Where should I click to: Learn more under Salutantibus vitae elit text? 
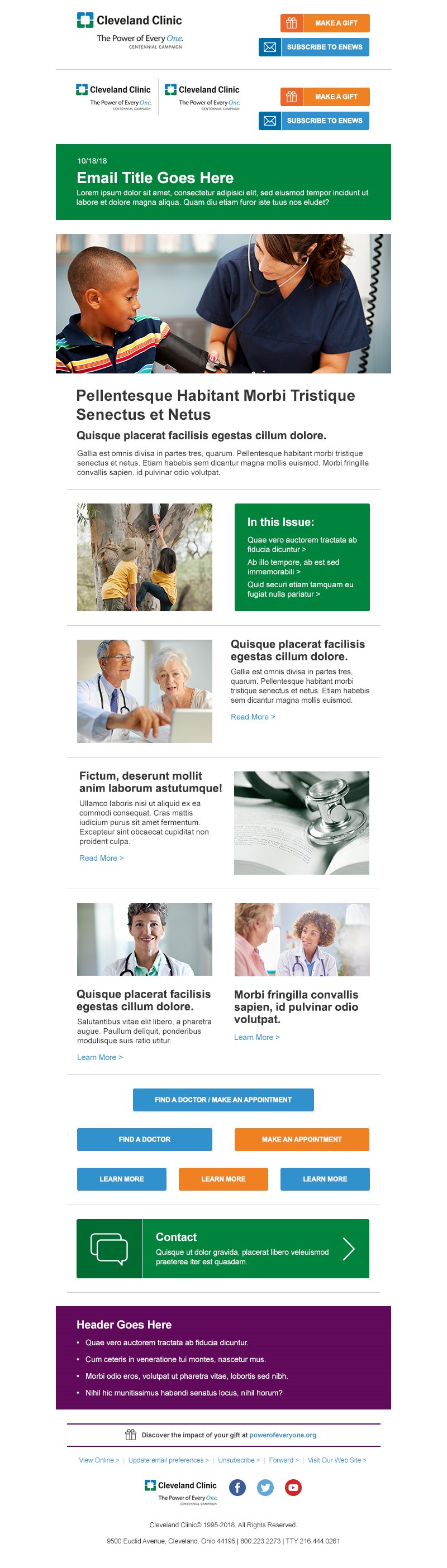click(x=99, y=1057)
